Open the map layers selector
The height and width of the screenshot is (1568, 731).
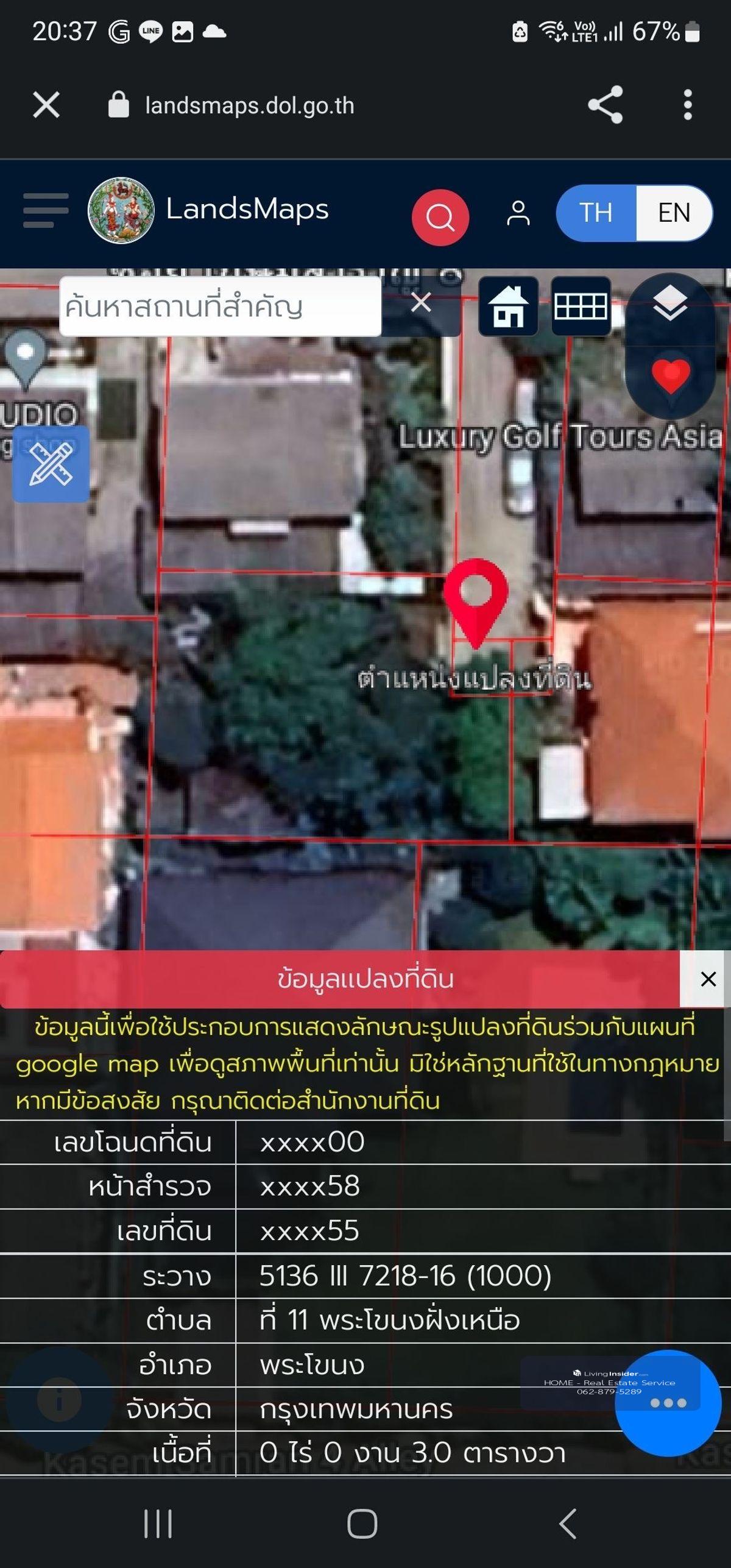click(x=670, y=305)
